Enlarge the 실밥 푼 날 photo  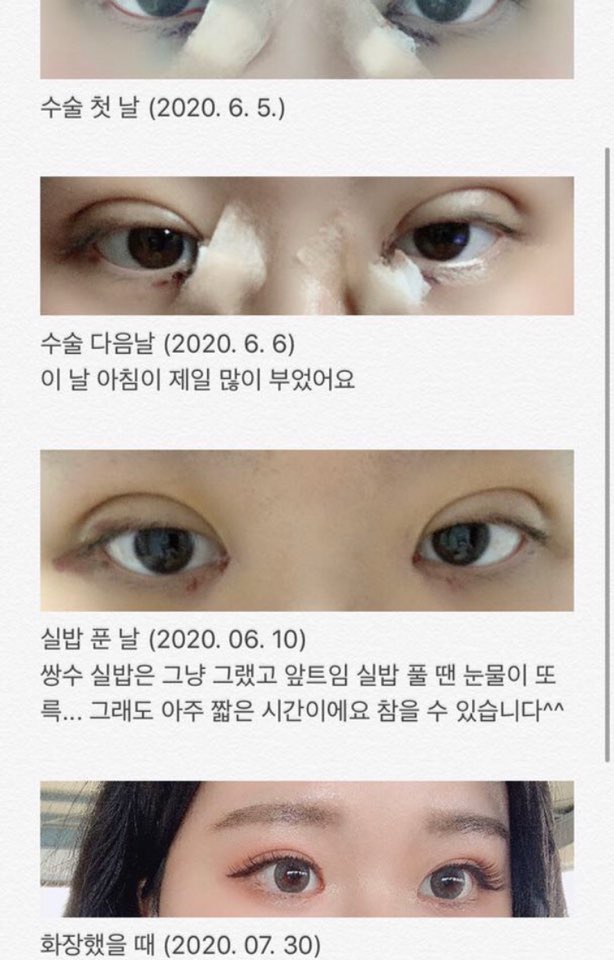[x=307, y=530]
